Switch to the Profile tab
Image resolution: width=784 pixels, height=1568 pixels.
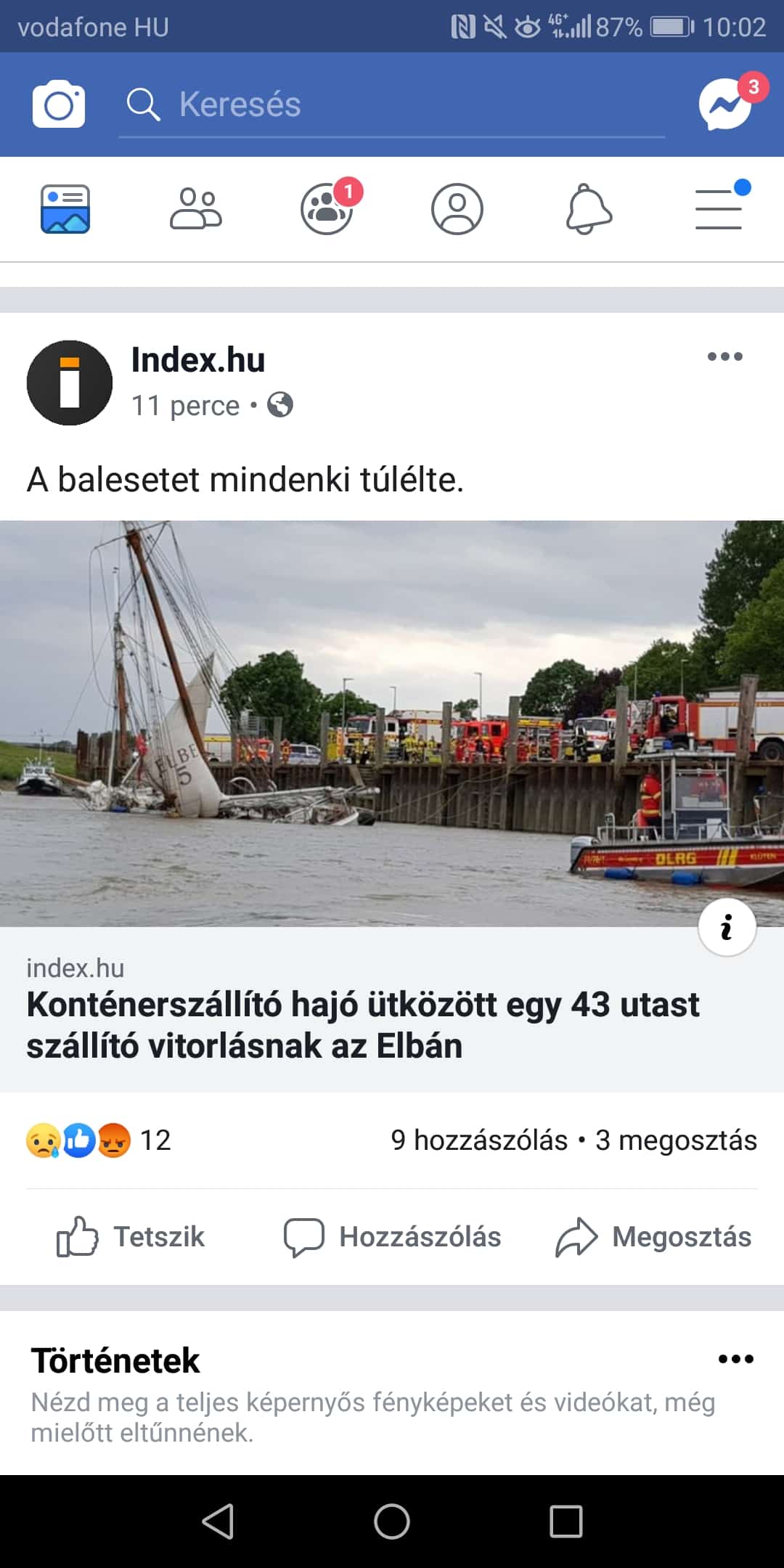457,209
